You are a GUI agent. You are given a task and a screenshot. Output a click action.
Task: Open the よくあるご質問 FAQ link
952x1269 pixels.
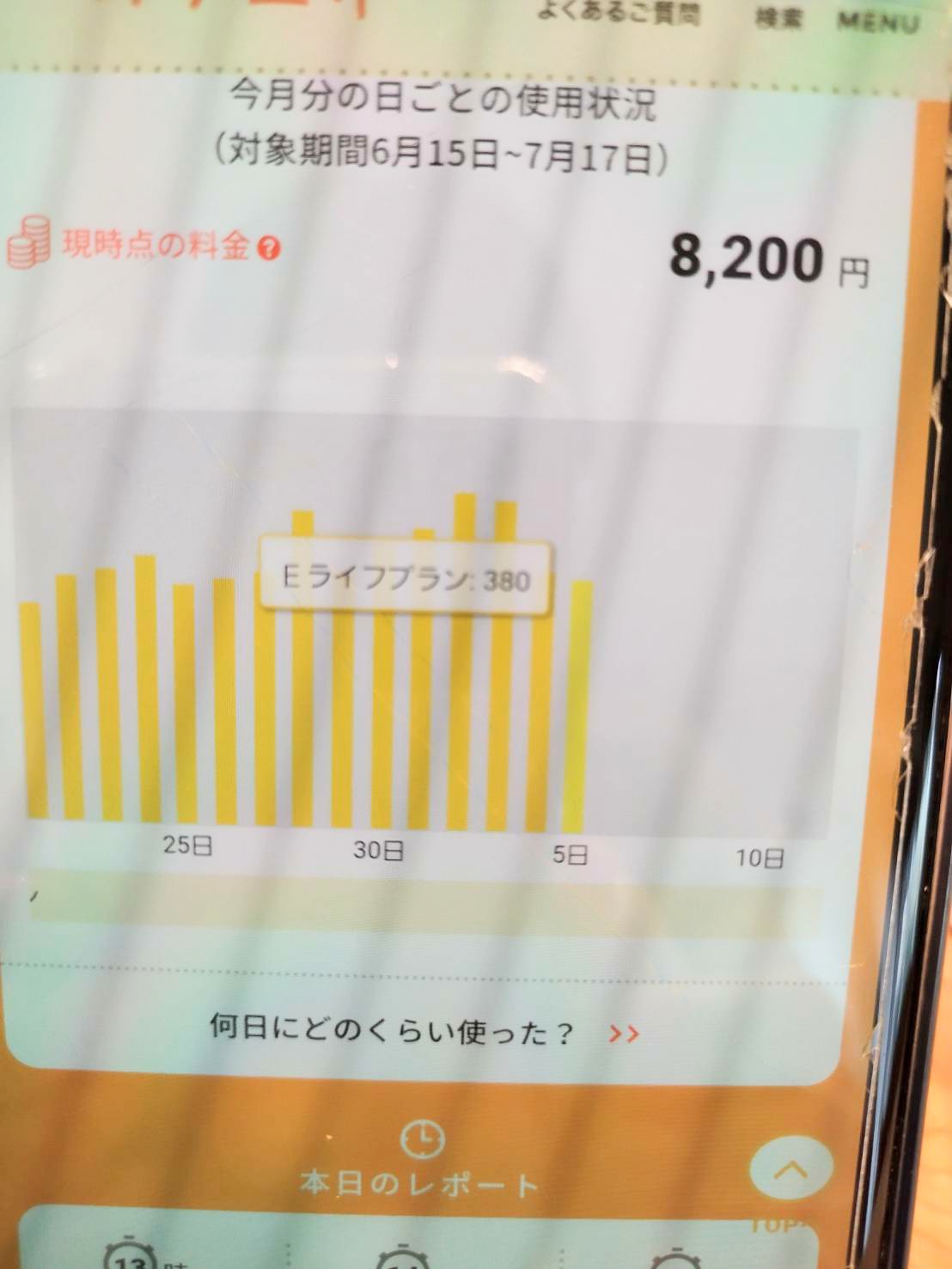[x=619, y=15]
